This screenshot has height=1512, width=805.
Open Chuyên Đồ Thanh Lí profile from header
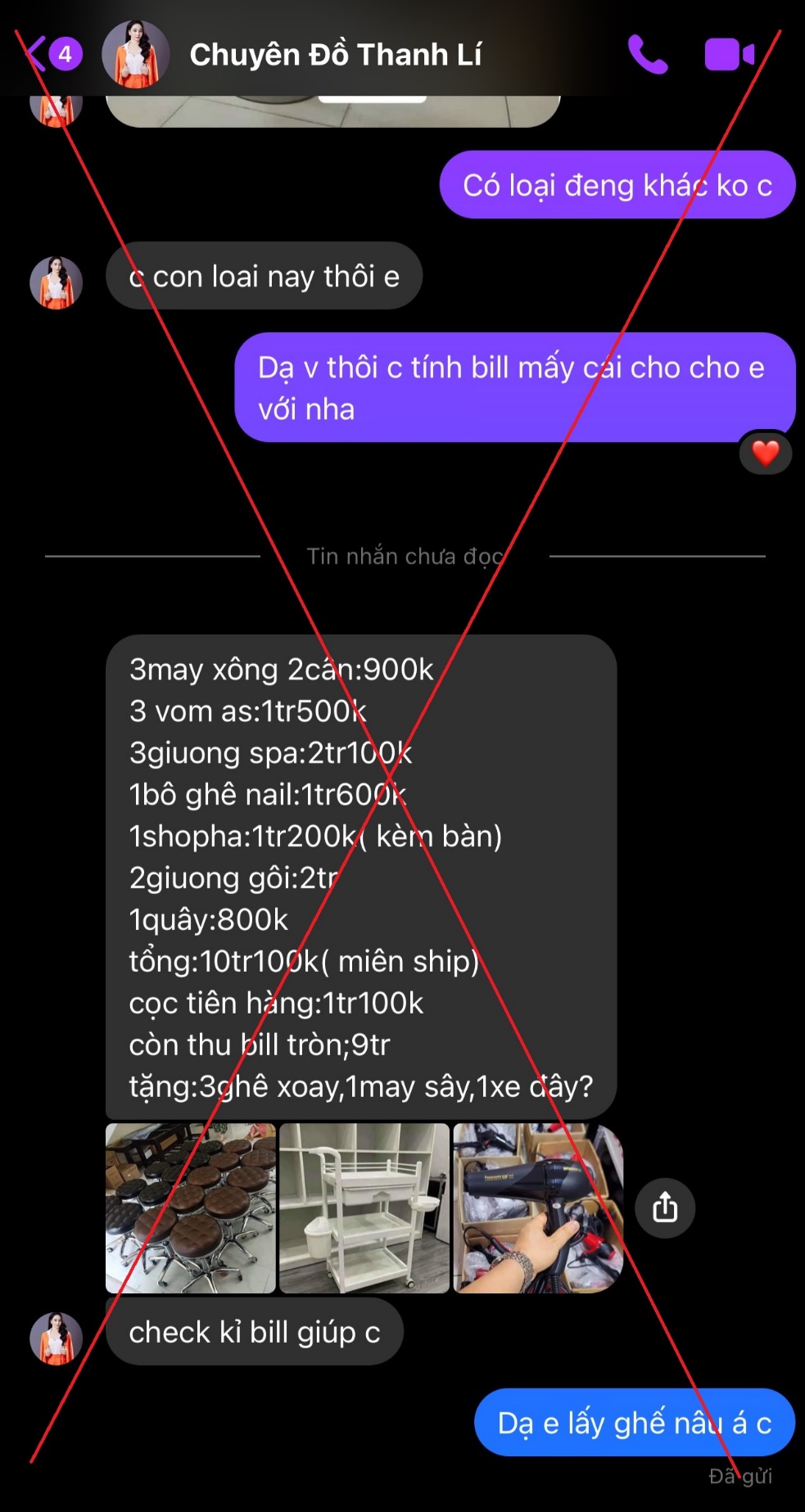[x=334, y=55]
